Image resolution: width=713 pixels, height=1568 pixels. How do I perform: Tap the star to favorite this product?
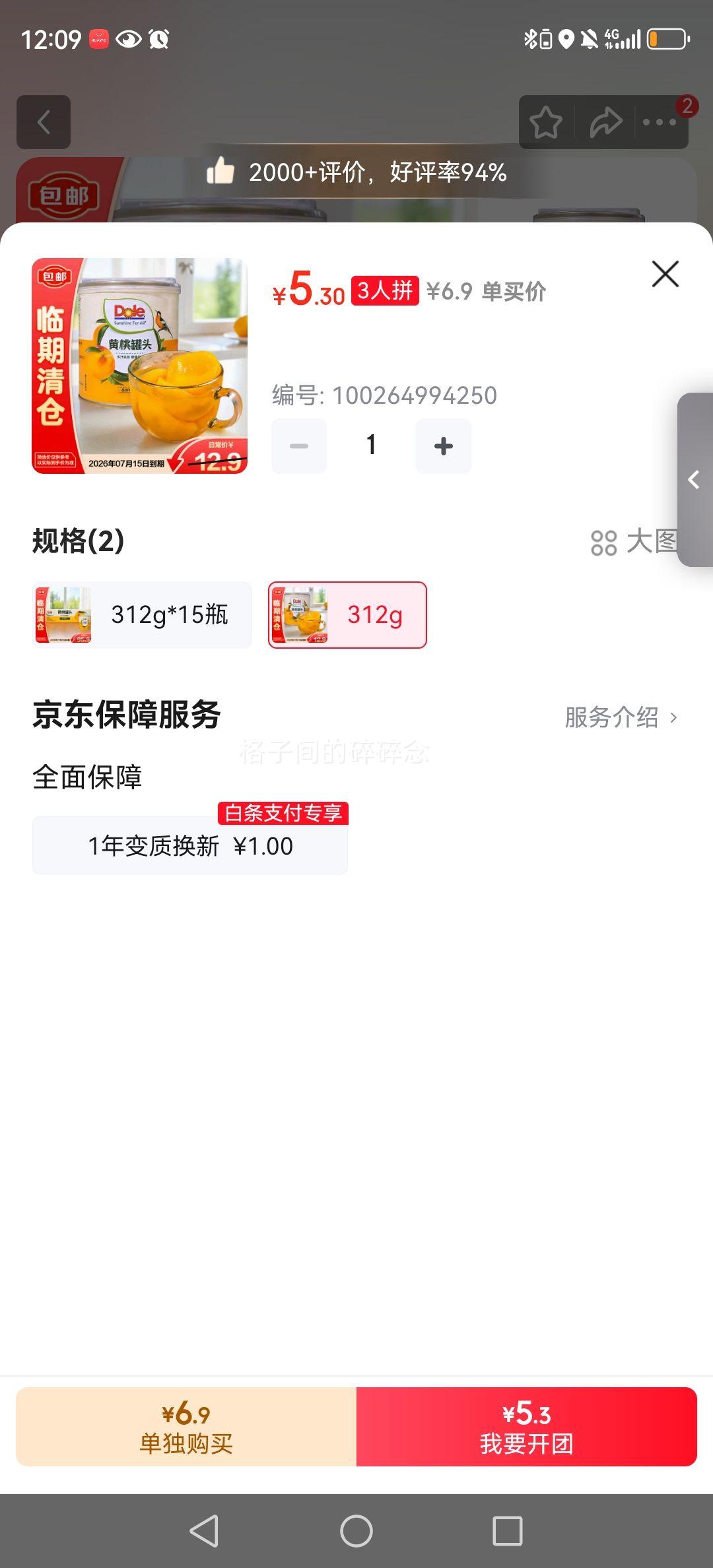[545, 122]
